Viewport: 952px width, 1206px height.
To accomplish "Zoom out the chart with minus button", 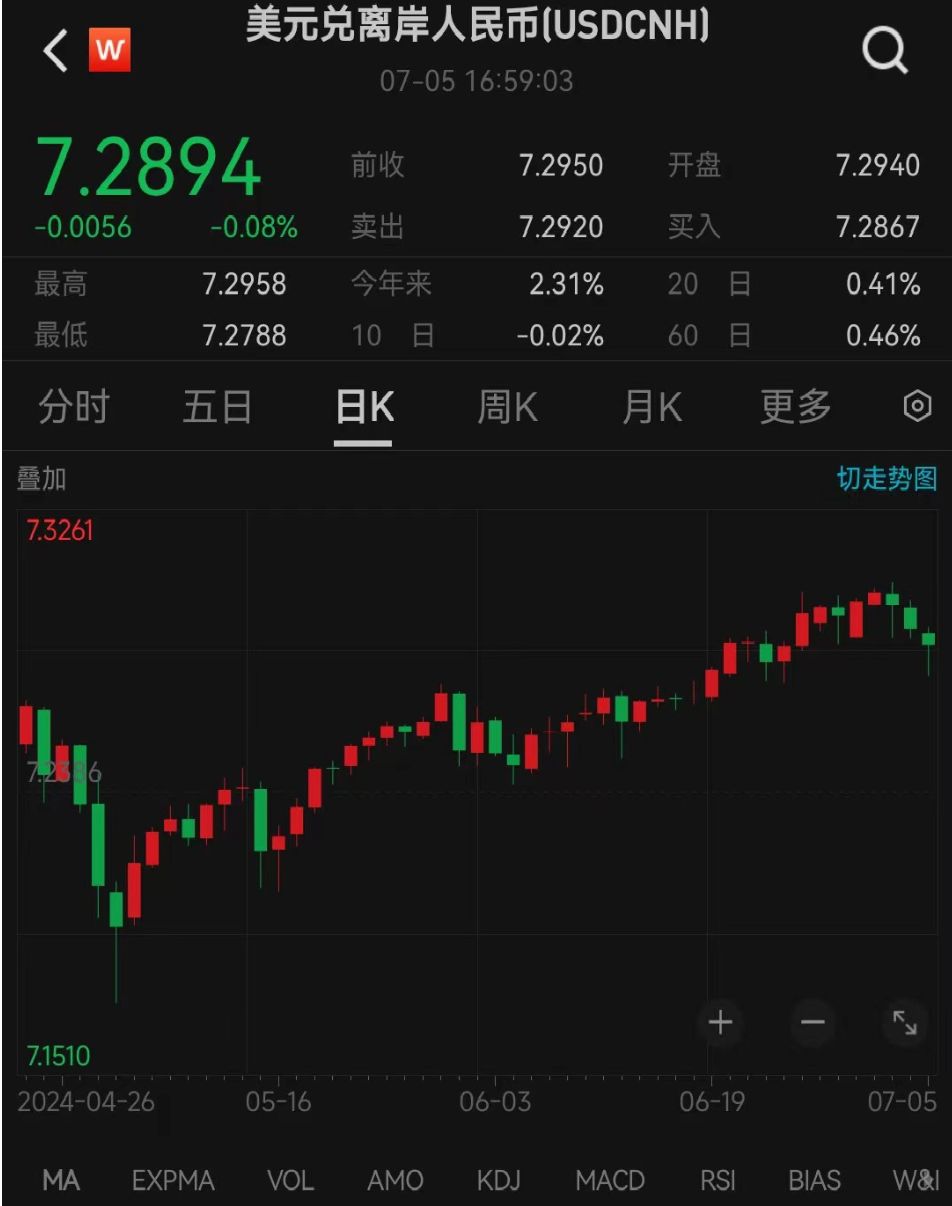I will tap(812, 1022).
